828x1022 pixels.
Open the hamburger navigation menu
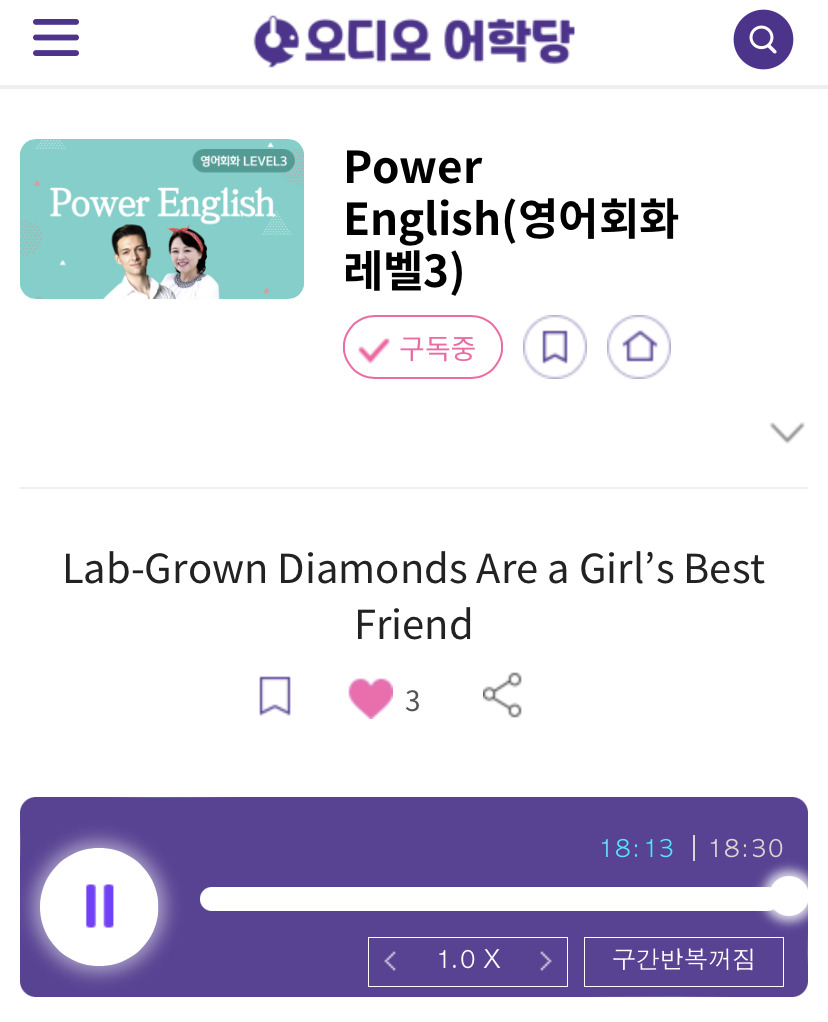click(x=55, y=37)
